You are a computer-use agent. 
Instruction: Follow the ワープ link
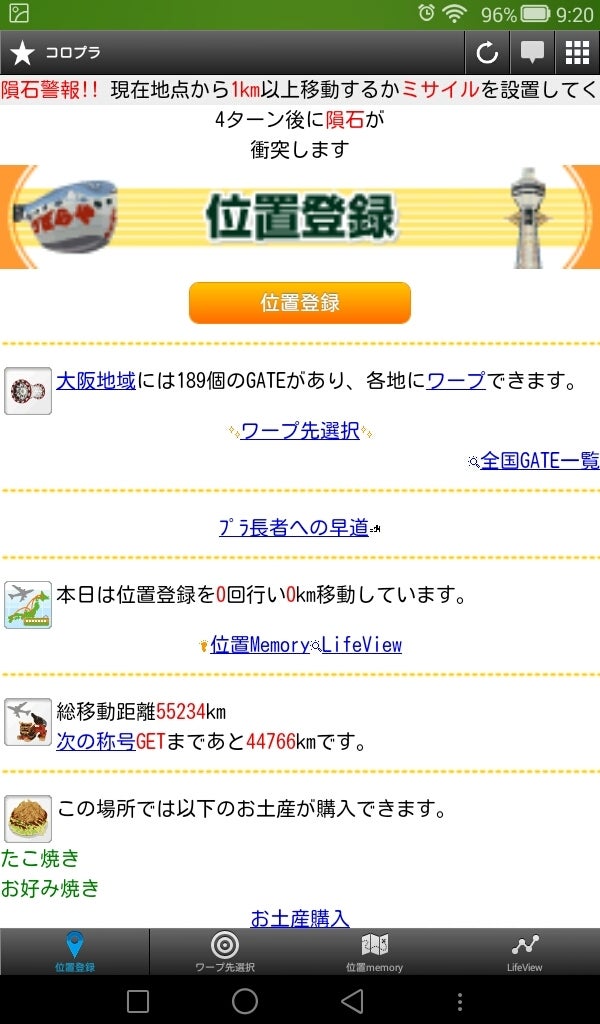pos(456,381)
